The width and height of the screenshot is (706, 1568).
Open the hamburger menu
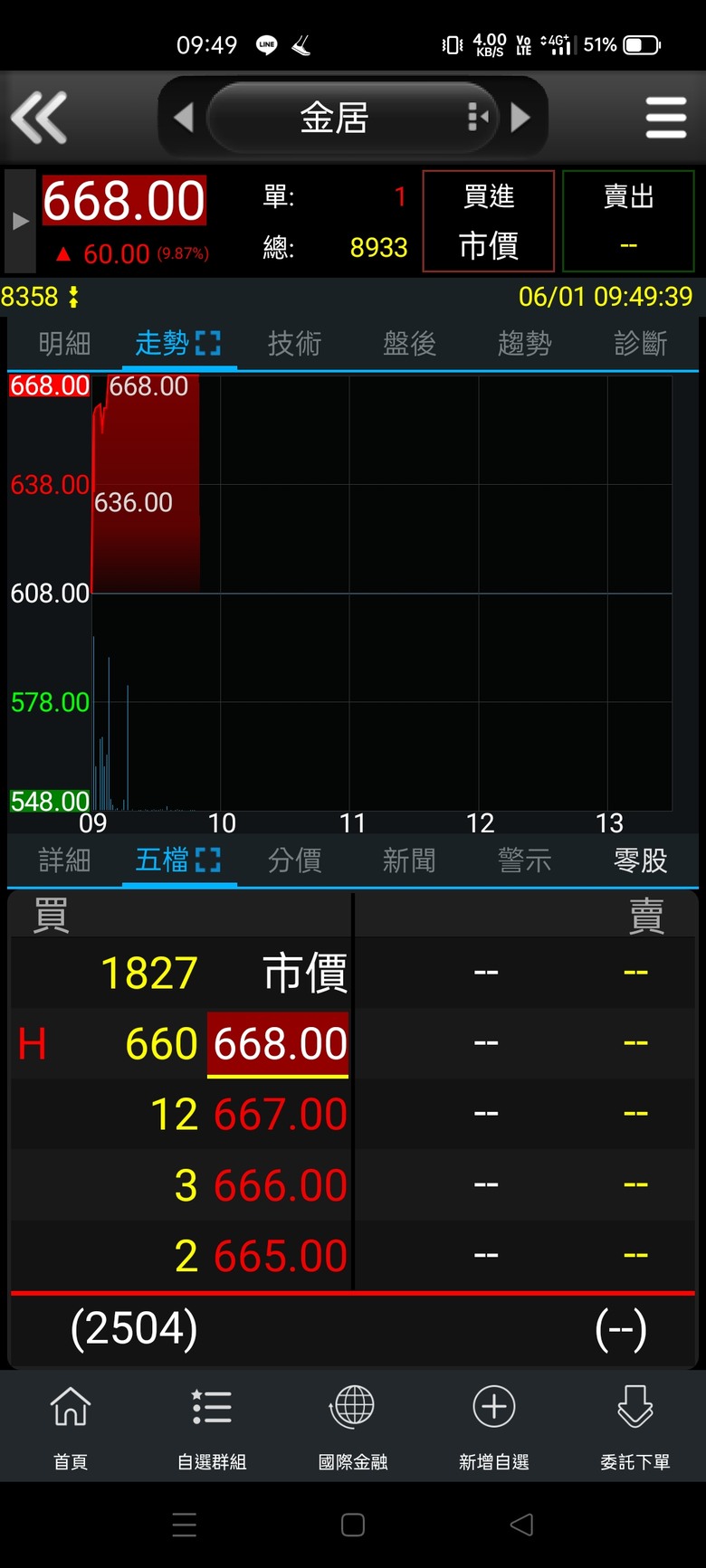point(665,118)
